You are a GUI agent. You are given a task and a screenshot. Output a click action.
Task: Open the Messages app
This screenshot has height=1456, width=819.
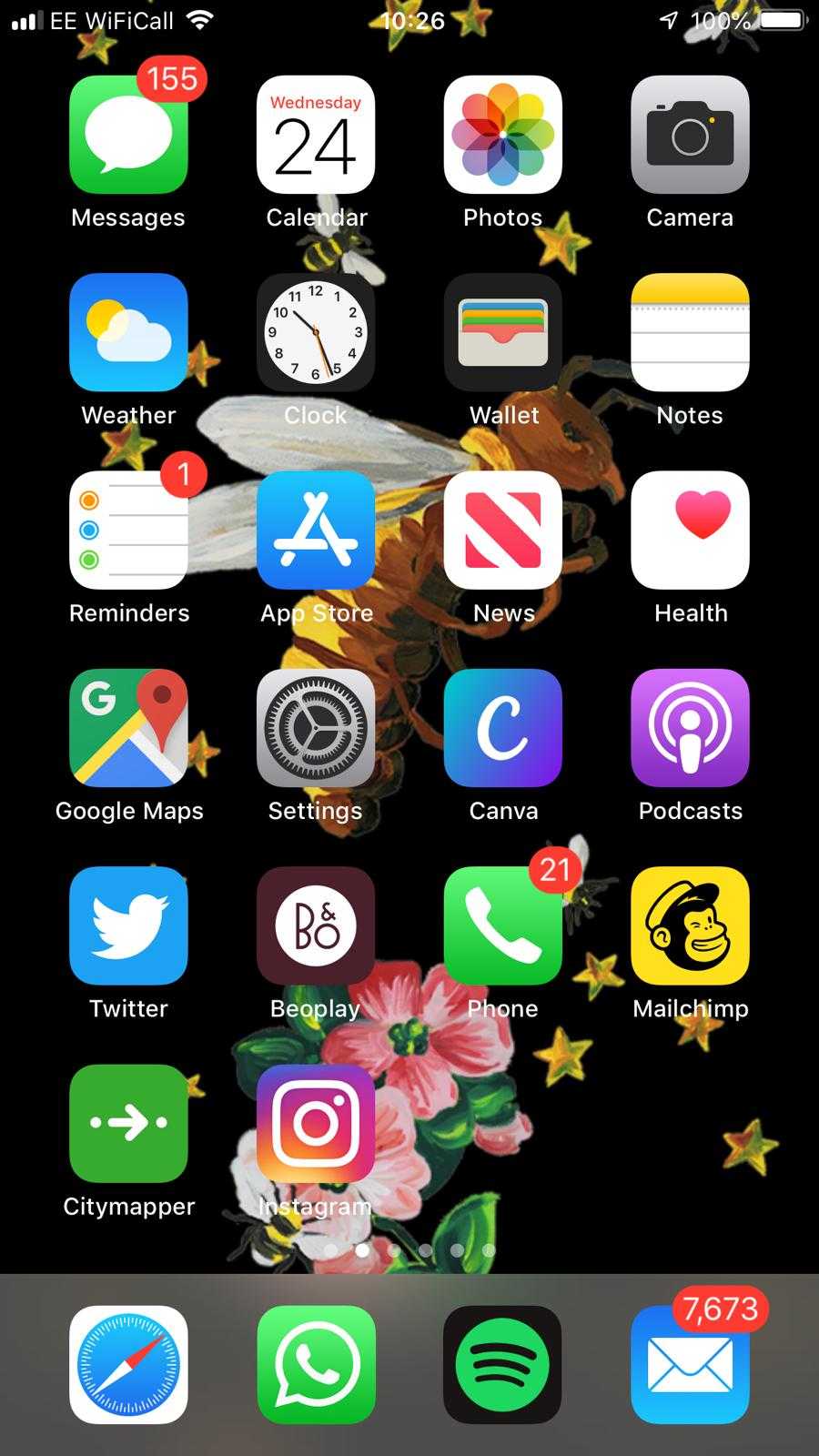click(x=128, y=135)
